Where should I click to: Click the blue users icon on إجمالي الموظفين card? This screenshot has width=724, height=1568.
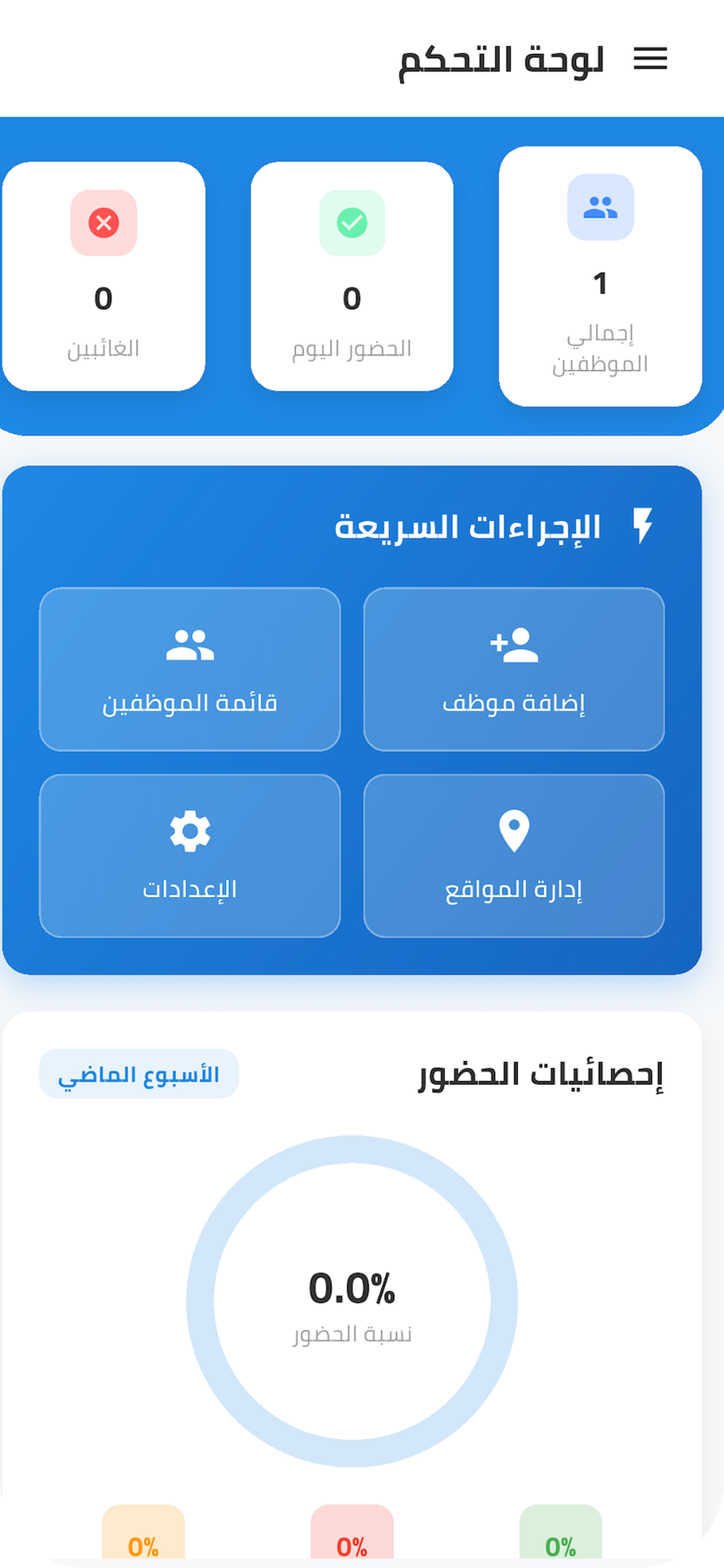point(601,208)
